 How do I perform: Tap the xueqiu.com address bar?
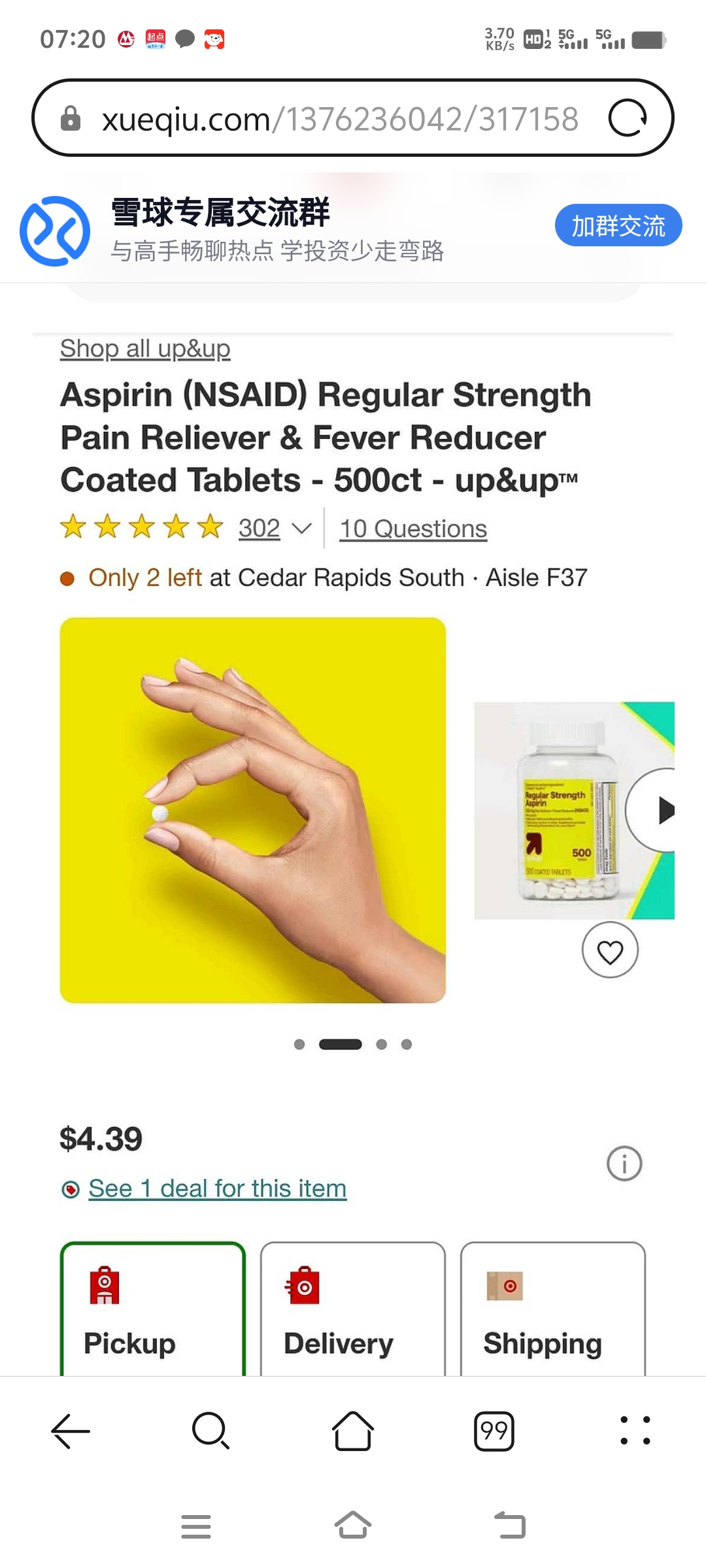click(x=340, y=119)
